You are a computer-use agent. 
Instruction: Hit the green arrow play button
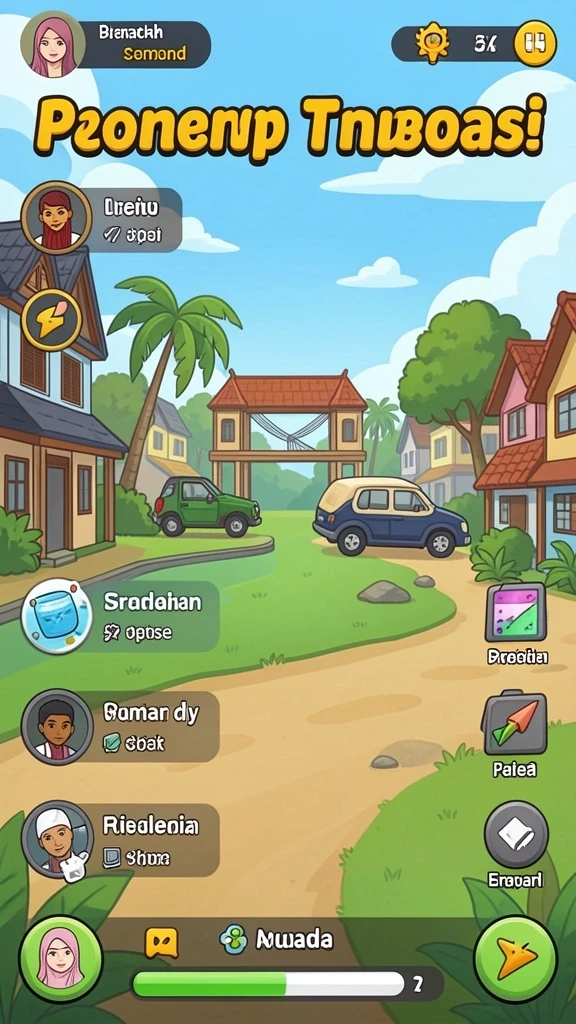point(515,959)
